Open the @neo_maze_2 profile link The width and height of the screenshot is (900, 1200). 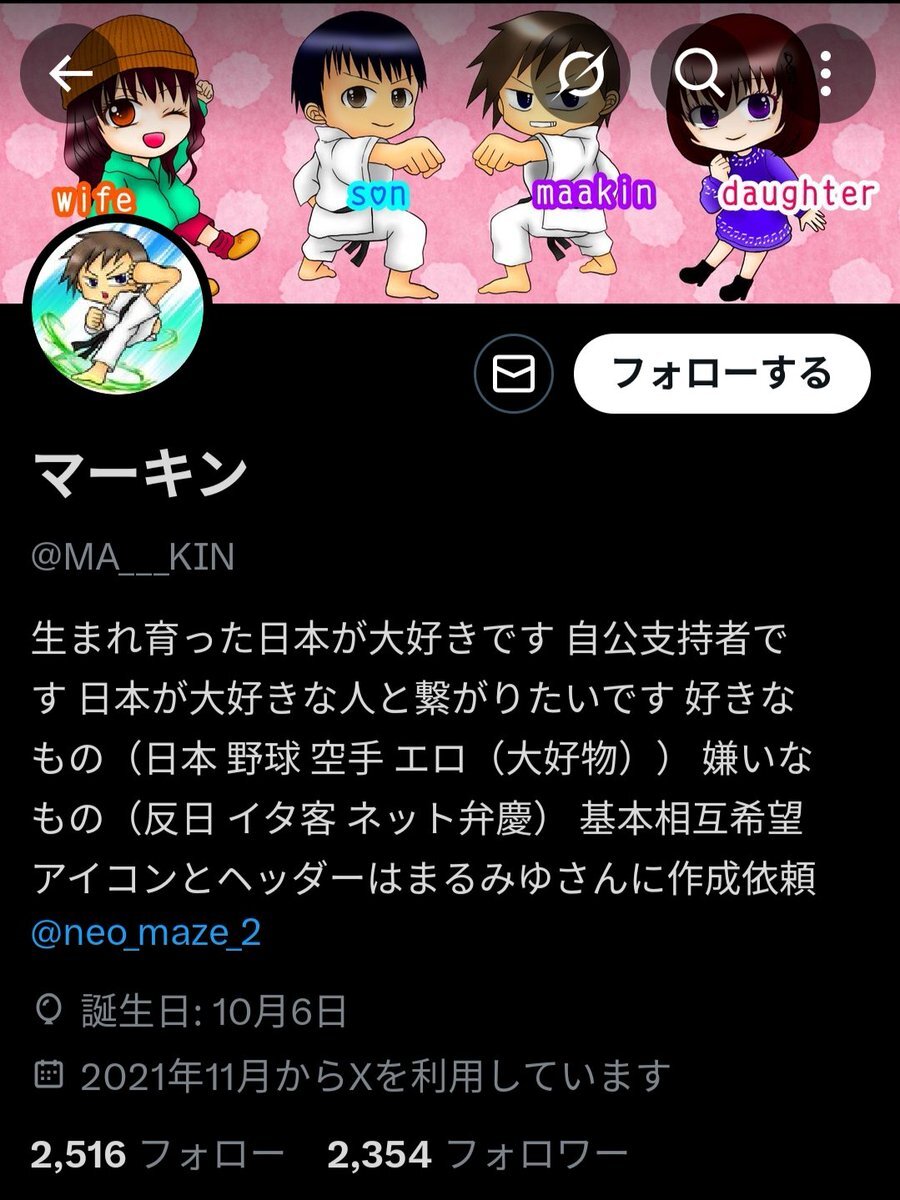click(146, 934)
